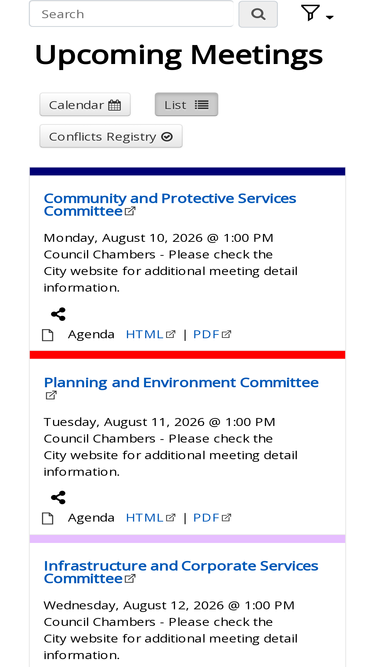Open Community and Protective Services Committee link

point(170,205)
